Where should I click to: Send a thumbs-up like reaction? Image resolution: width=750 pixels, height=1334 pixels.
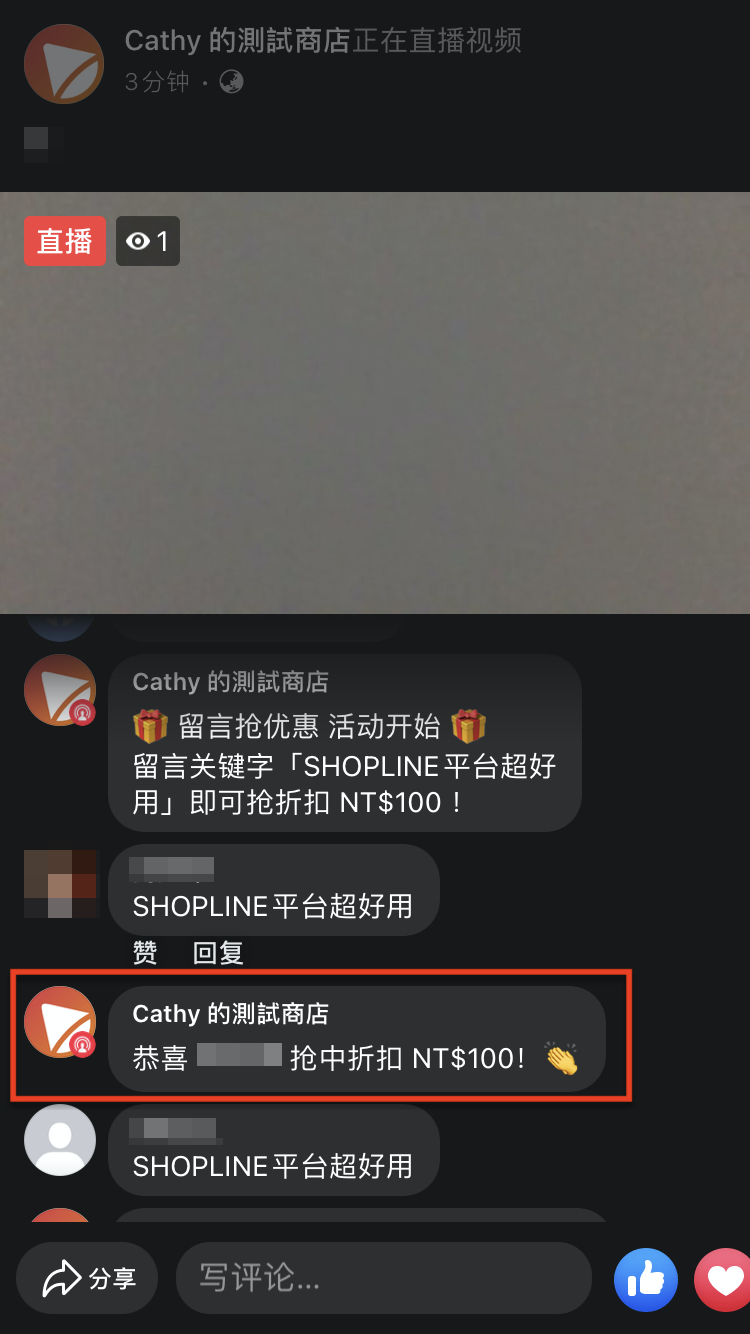(645, 1278)
